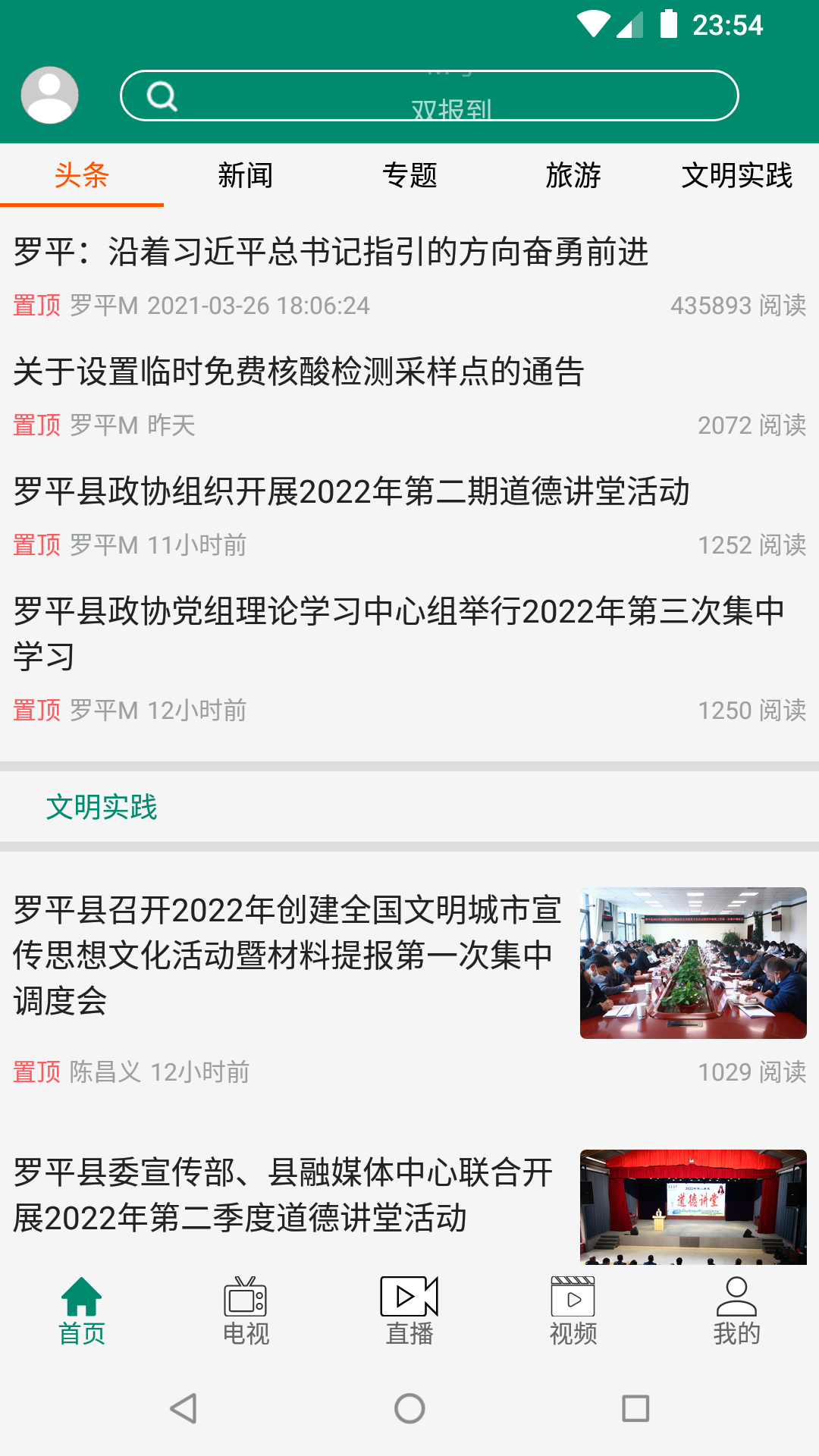Open the 直播 live streaming icon
The image size is (819, 1456).
pos(409,1308)
